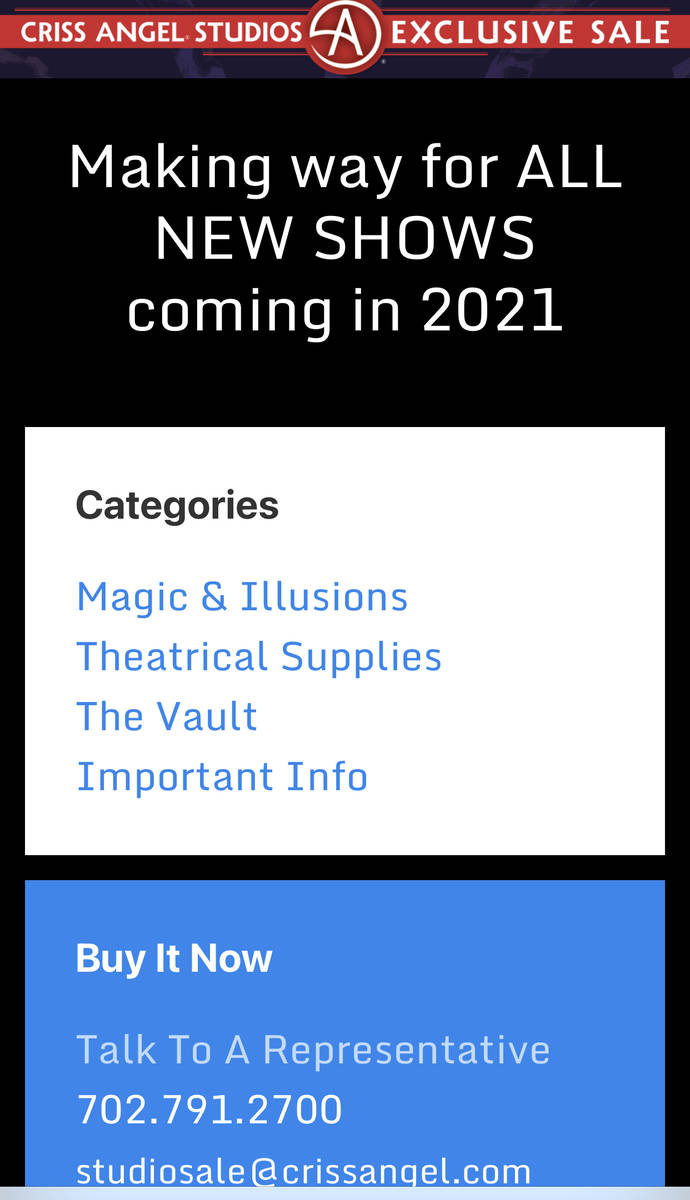View the Important Info page
This screenshot has width=690, height=1200.
(x=222, y=777)
